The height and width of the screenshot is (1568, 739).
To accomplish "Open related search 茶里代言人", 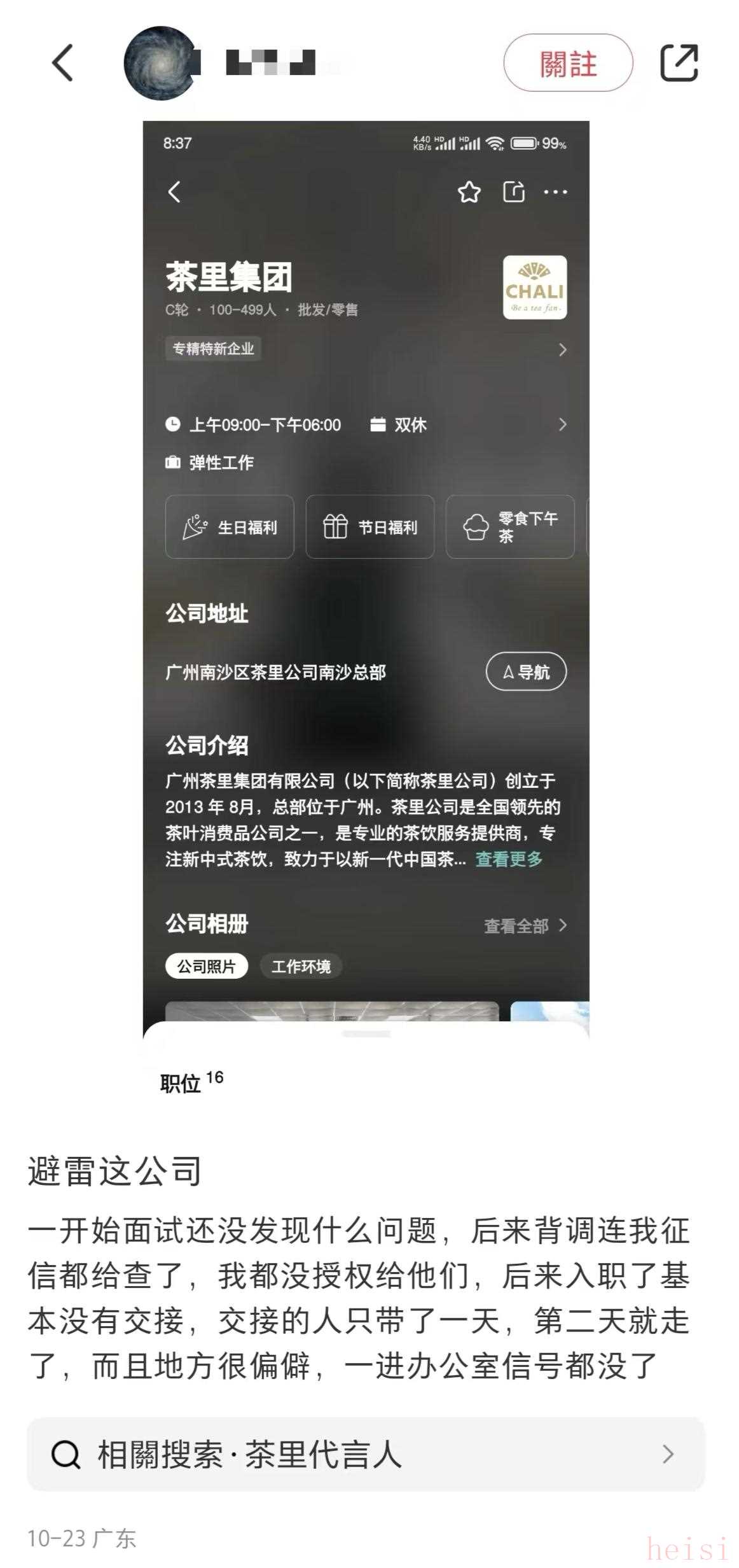I will point(366,1454).
